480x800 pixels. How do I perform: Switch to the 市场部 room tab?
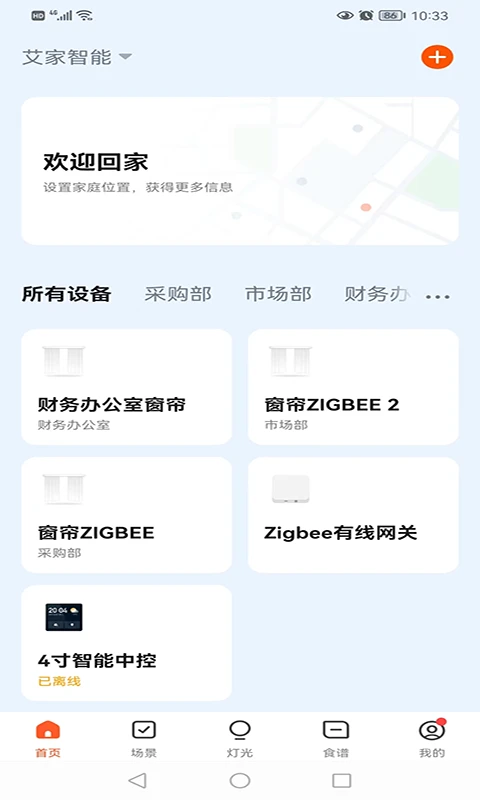pos(278,294)
